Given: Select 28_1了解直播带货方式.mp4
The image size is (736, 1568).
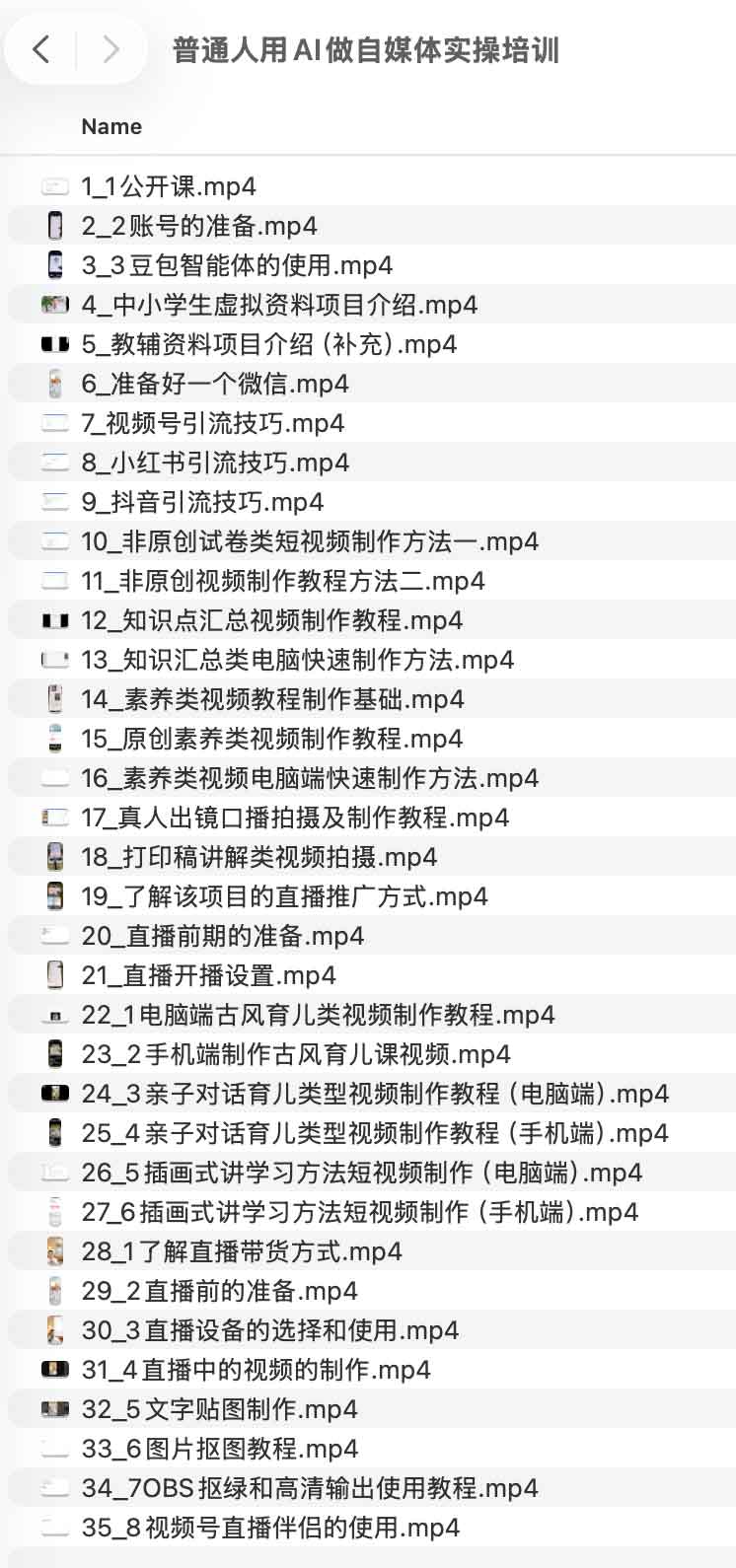Looking at the screenshot, I should [241, 1251].
